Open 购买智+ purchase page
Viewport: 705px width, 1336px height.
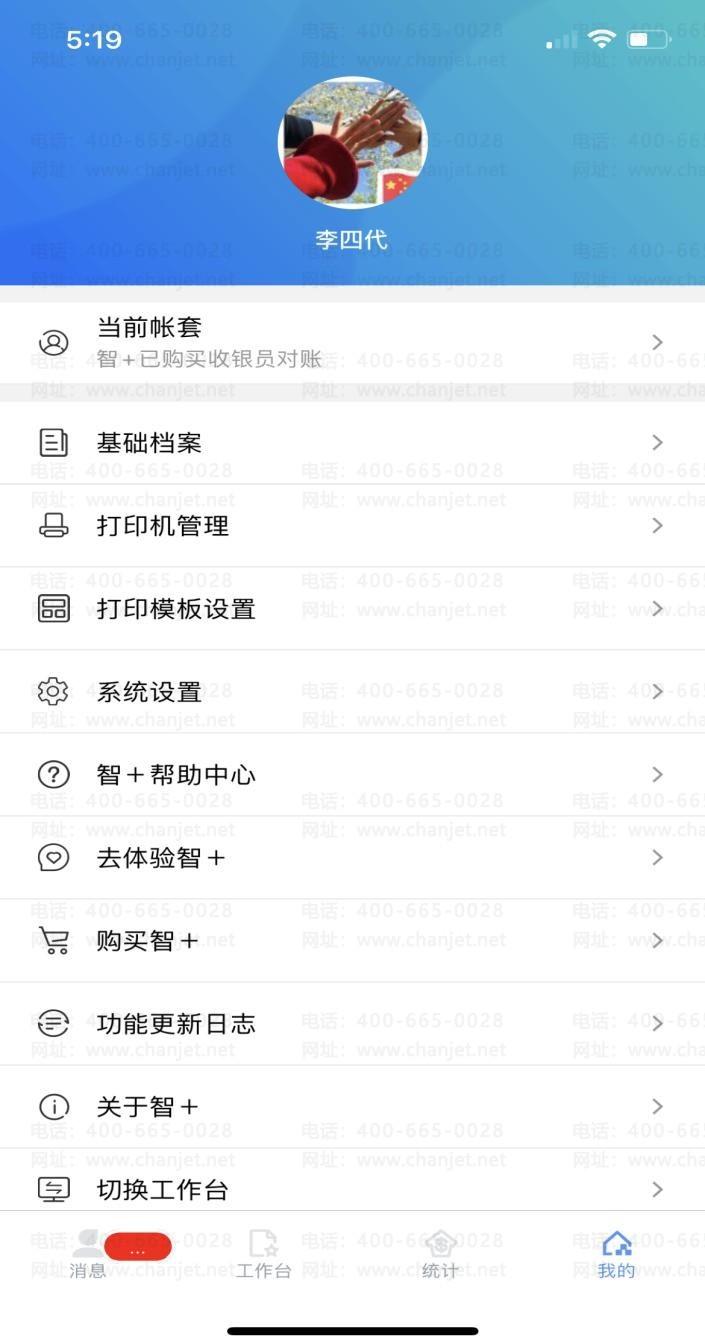point(350,940)
